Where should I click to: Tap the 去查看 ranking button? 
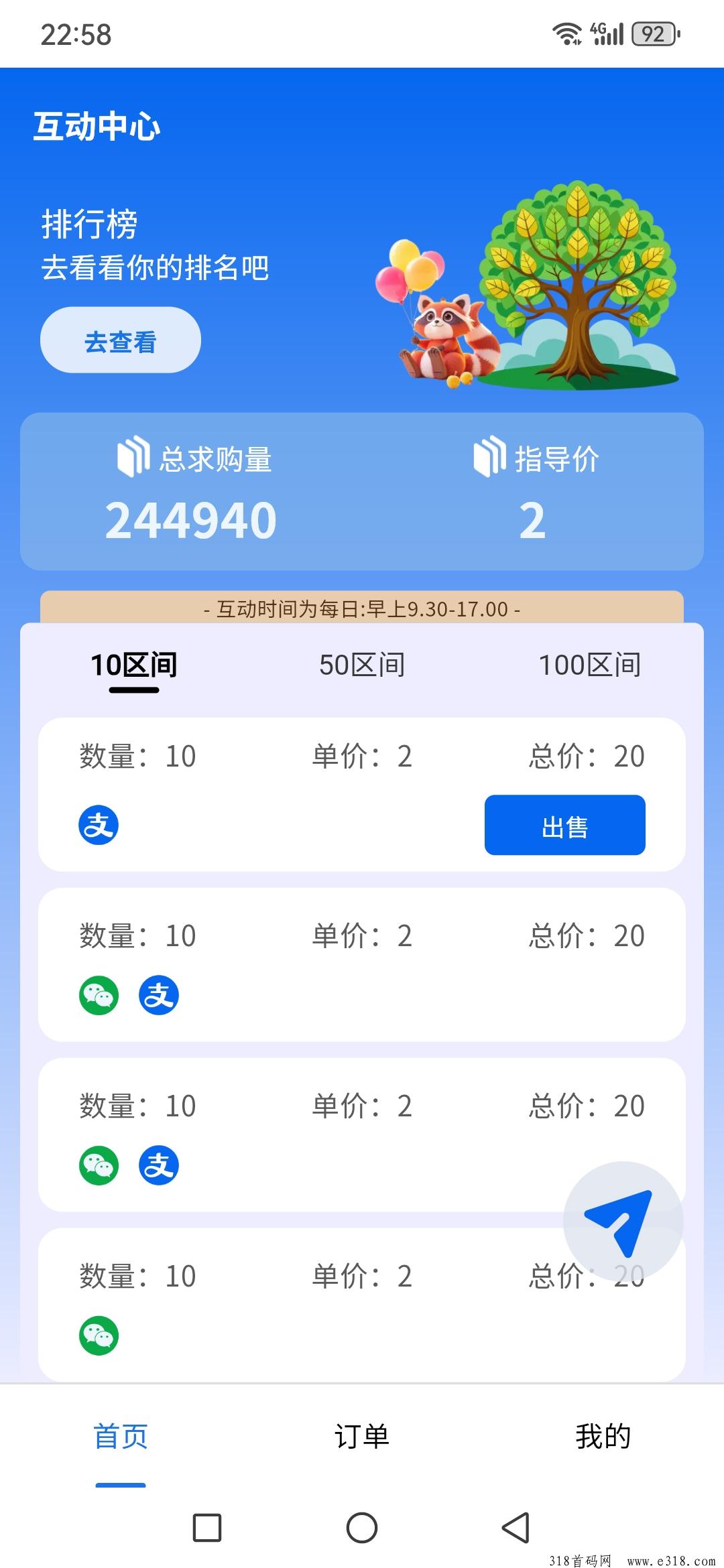(121, 340)
